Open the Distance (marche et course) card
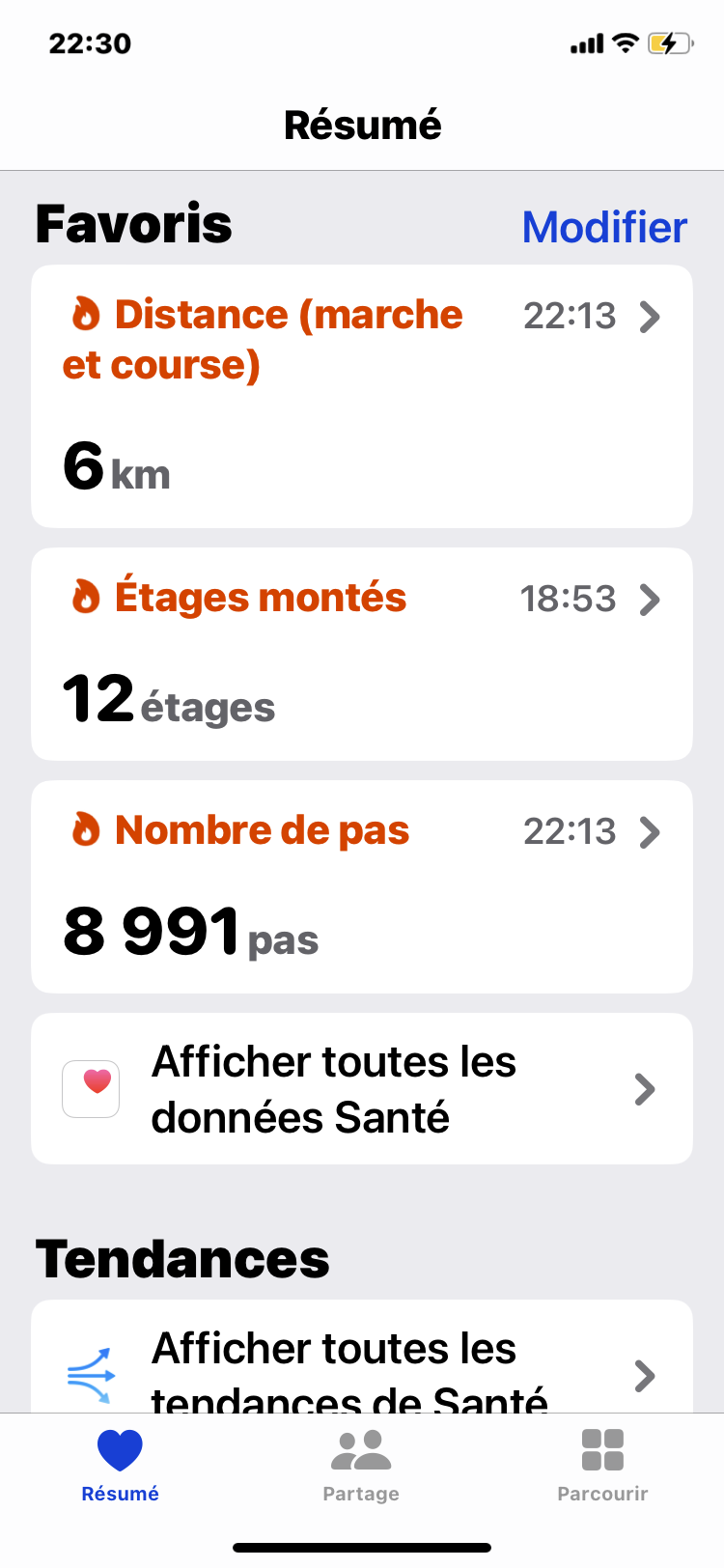The width and height of the screenshot is (724, 1568). [362, 396]
